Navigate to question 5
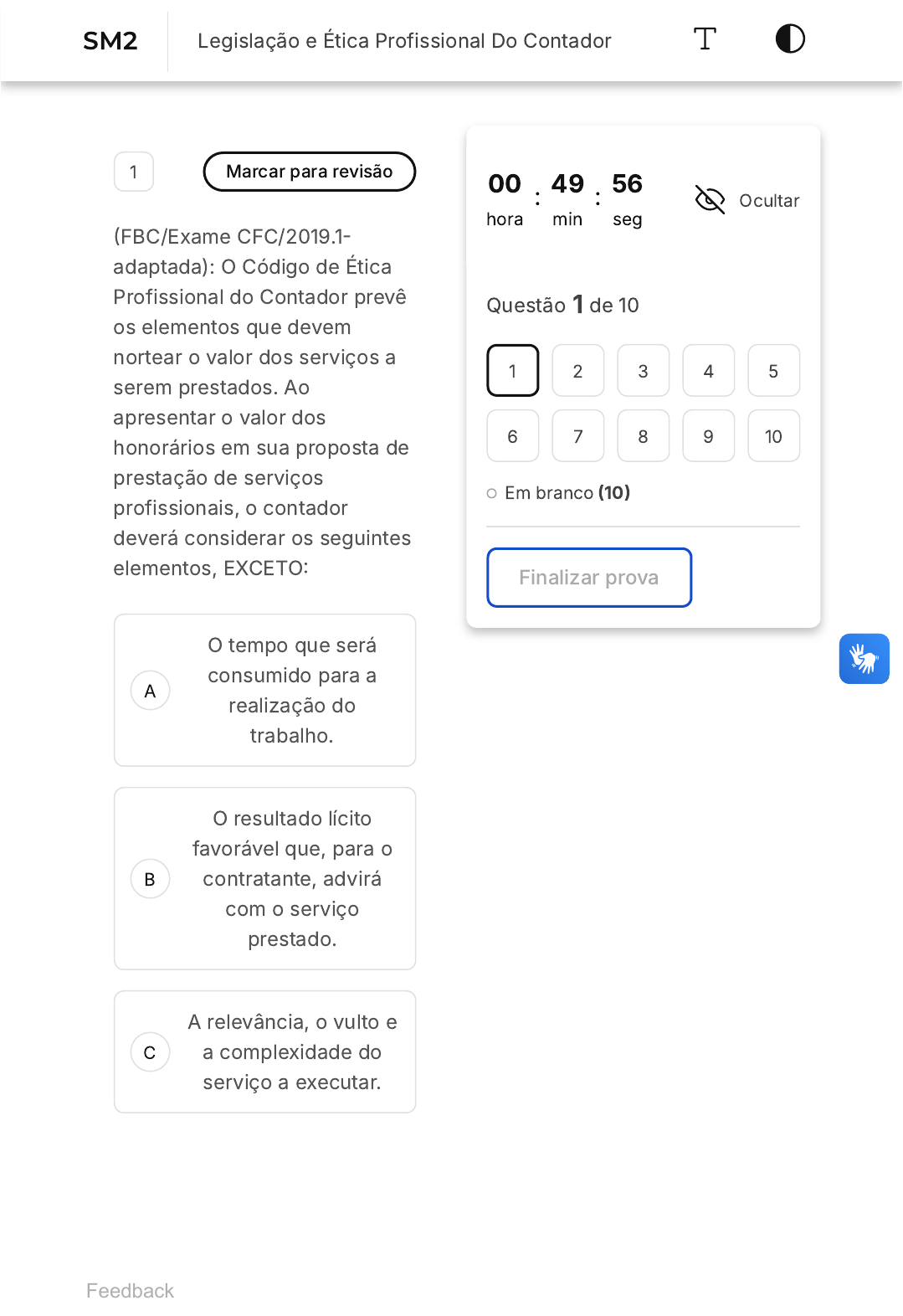 [773, 371]
